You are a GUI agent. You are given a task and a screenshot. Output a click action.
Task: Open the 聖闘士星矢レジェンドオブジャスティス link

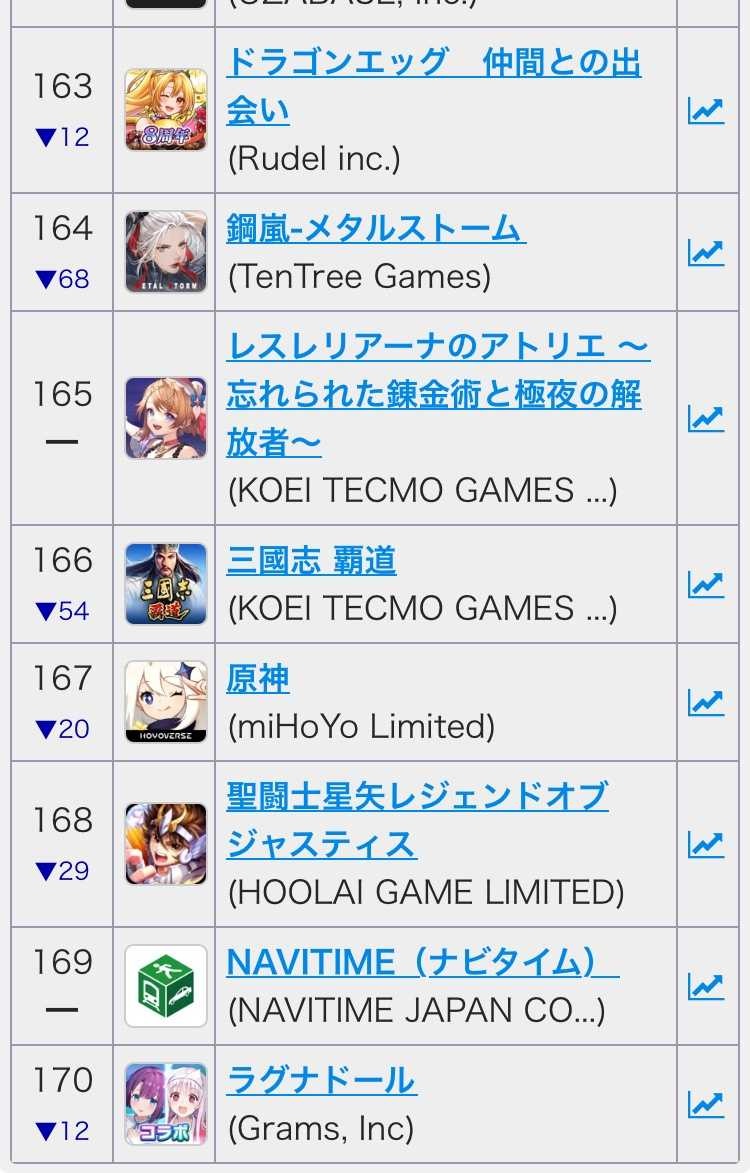pyautogui.click(x=417, y=798)
